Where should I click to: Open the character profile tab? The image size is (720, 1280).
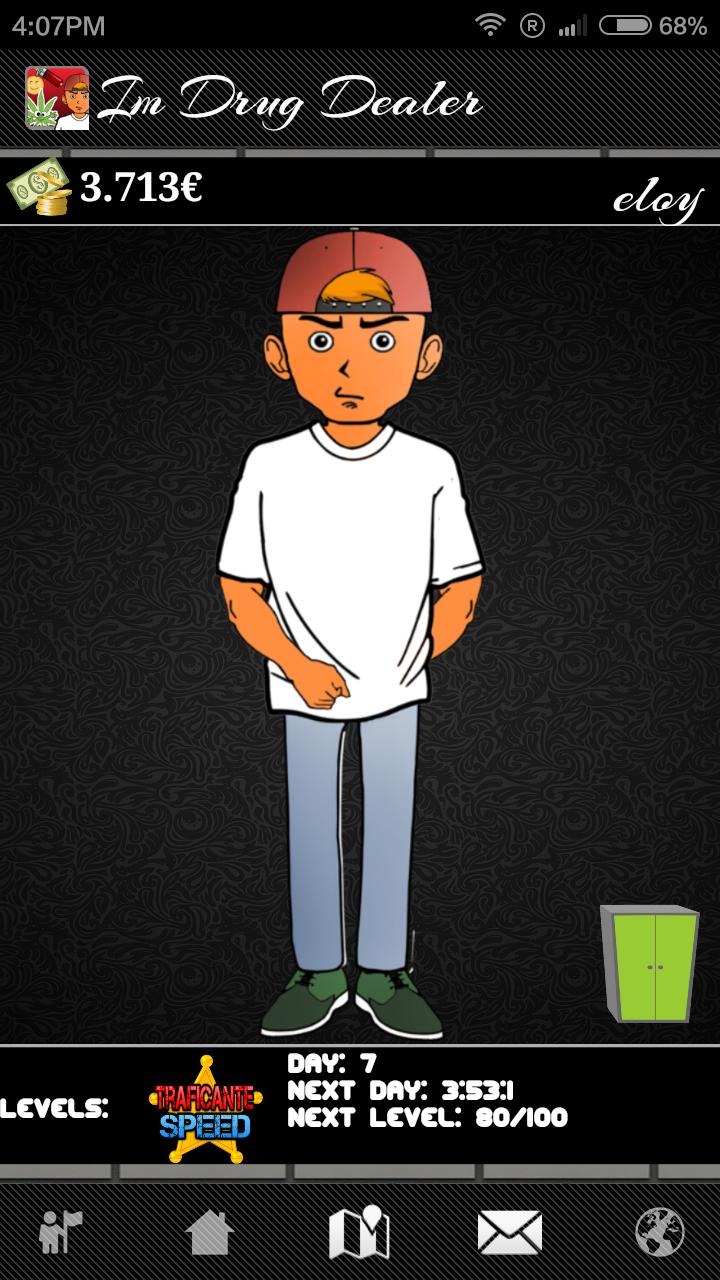[60, 1232]
